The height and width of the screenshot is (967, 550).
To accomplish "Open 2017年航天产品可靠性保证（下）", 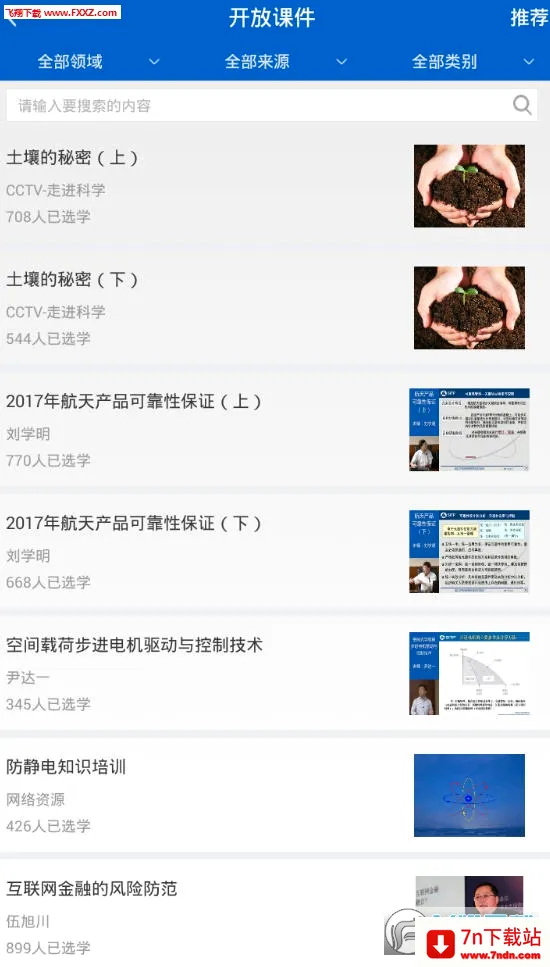I will [275, 551].
